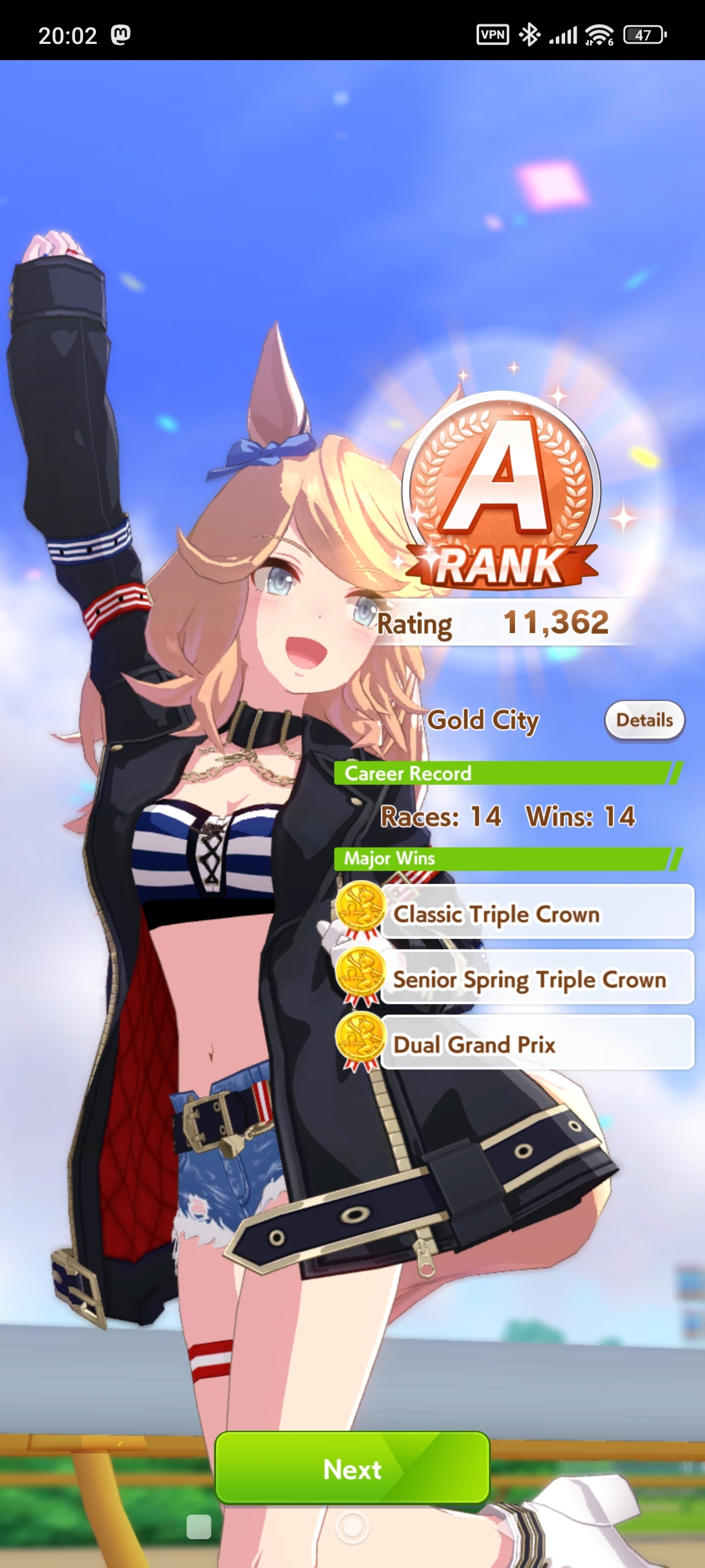
Task: Open Gold City's Details
Action: (x=644, y=721)
